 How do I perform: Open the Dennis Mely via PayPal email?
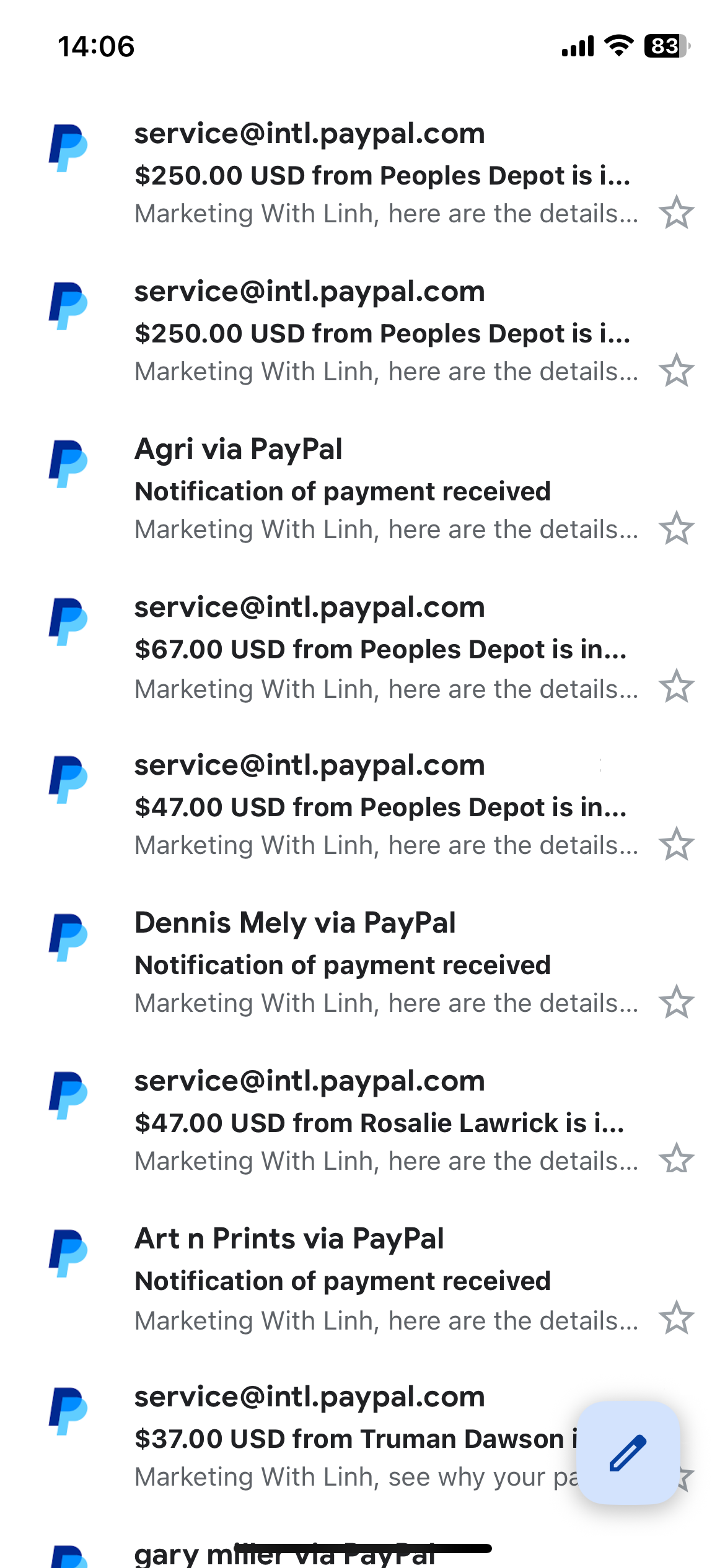362,963
